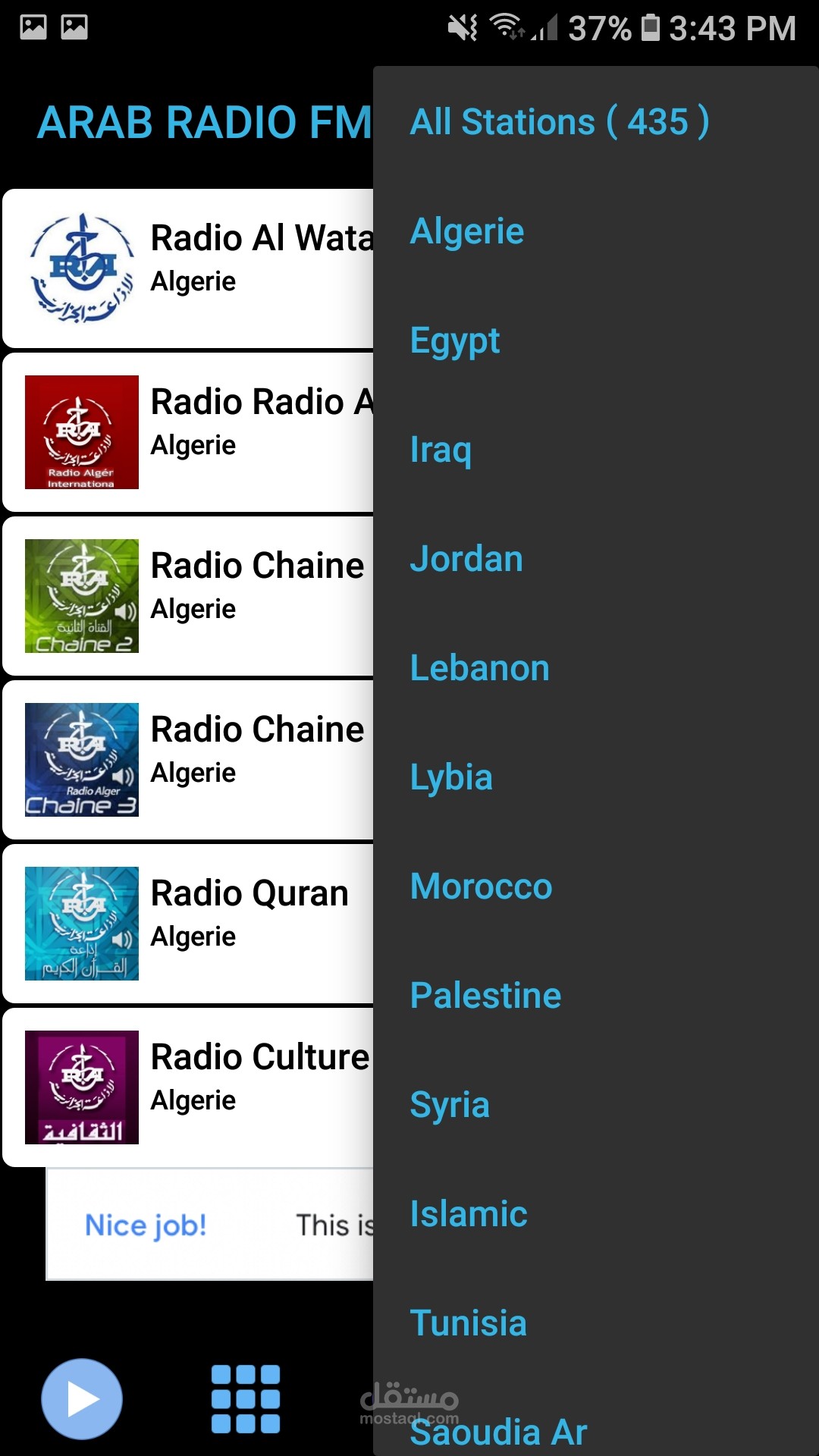Screen dimensions: 819x1456
Task: View Morocco stations
Action: (481, 886)
